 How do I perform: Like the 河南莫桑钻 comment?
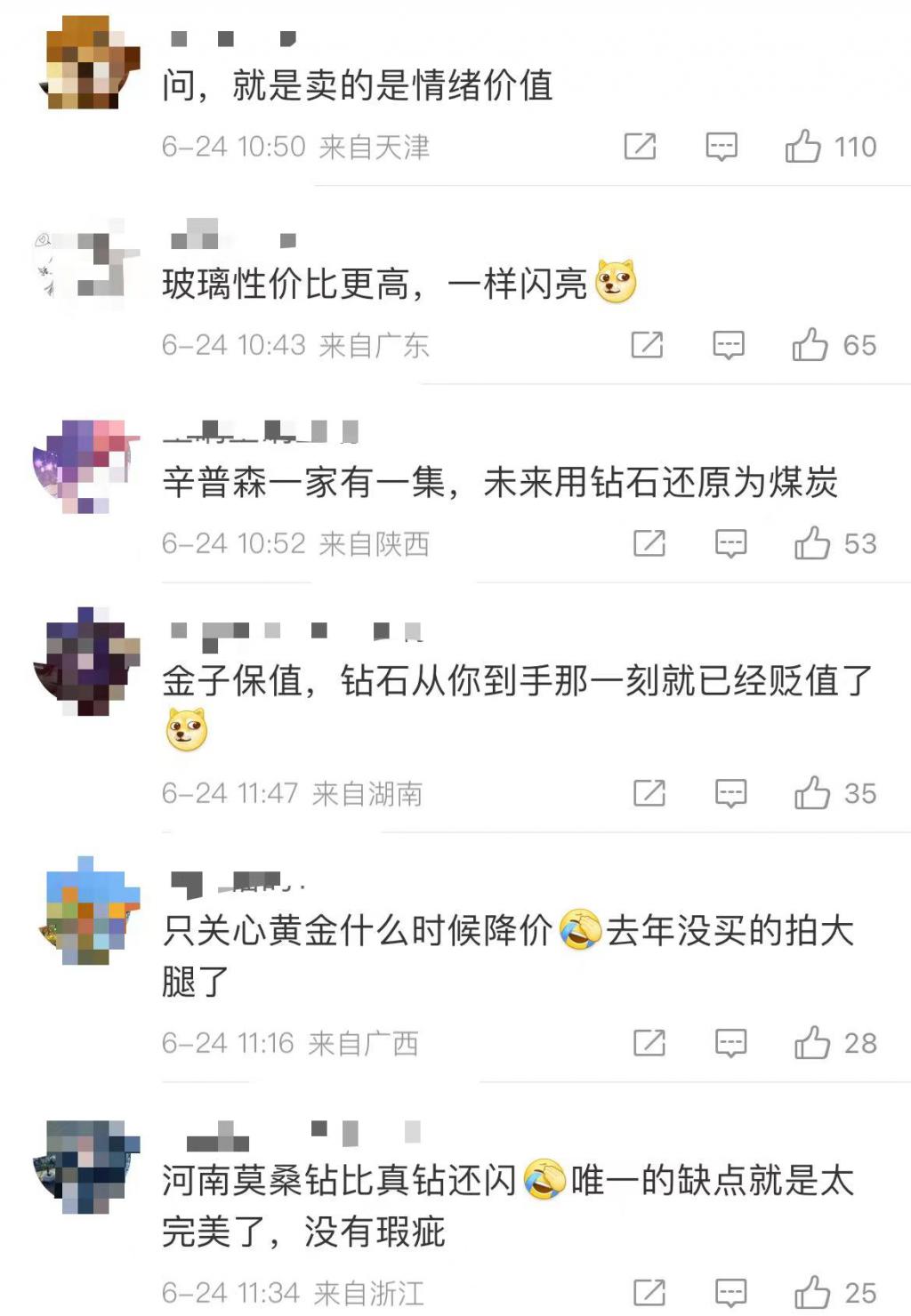[x=812, y=1292]
